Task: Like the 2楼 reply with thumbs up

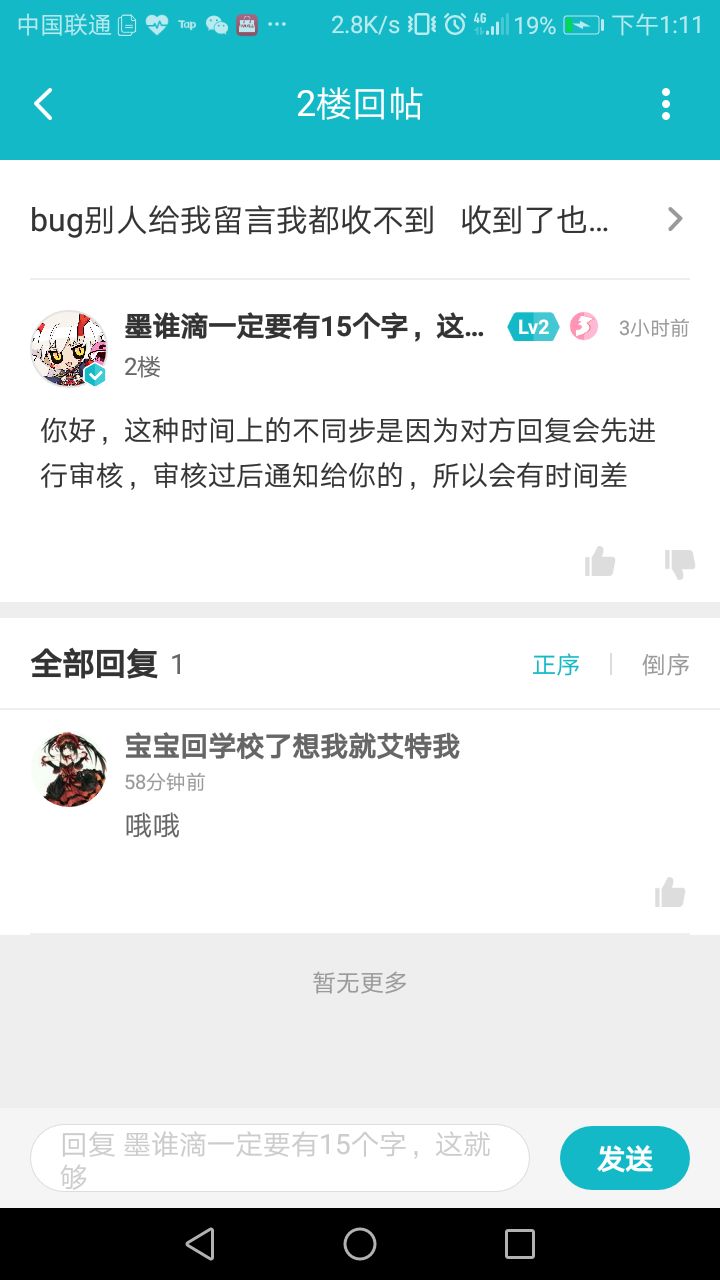Action: coord(600,561)
